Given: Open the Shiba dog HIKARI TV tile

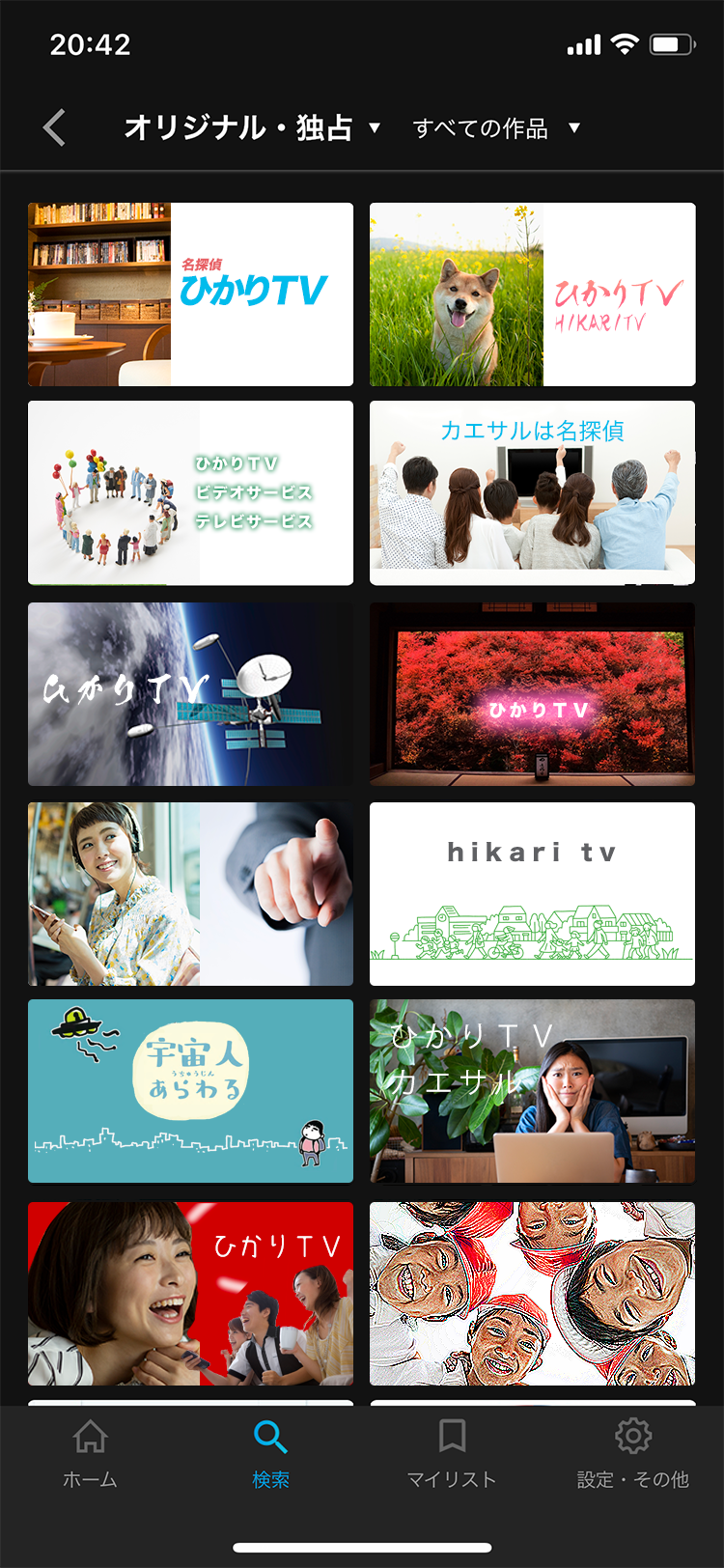Looking at the screenshot, I should click(x=532, y=294).
